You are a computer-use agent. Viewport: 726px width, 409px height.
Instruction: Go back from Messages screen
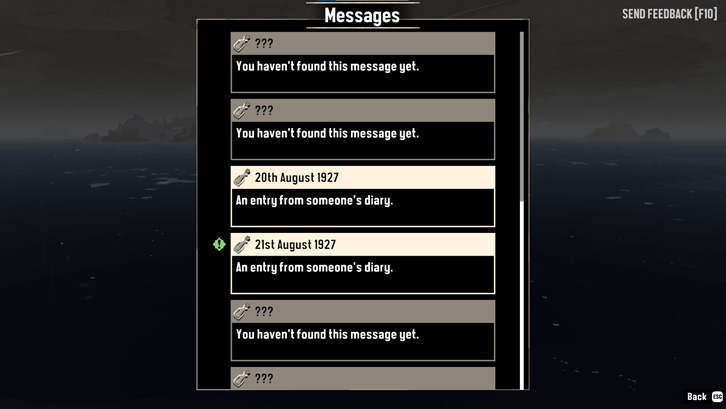click(703, 397)
